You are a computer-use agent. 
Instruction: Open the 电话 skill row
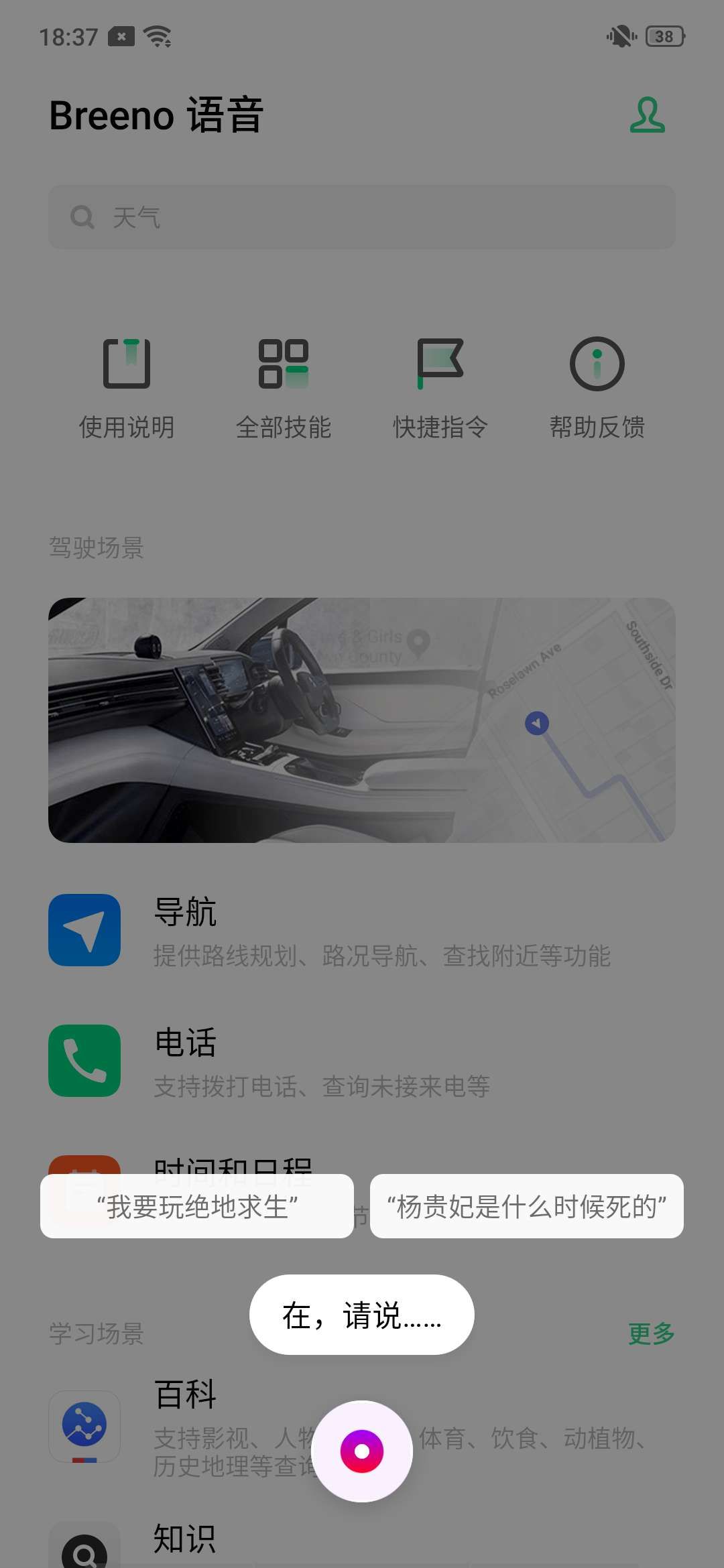[362, 1061]
